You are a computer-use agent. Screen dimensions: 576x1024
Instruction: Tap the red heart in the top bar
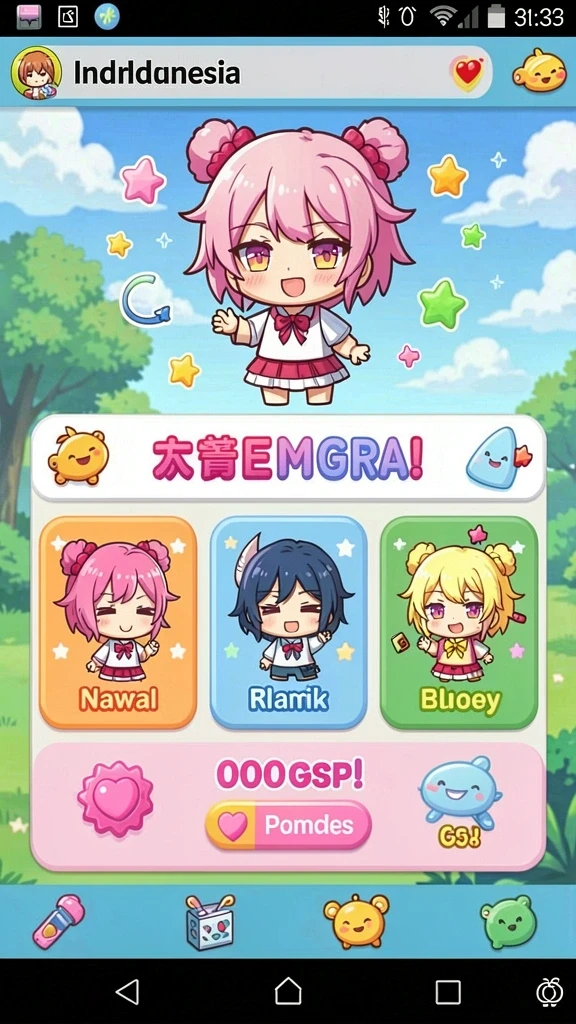point(468,72)
